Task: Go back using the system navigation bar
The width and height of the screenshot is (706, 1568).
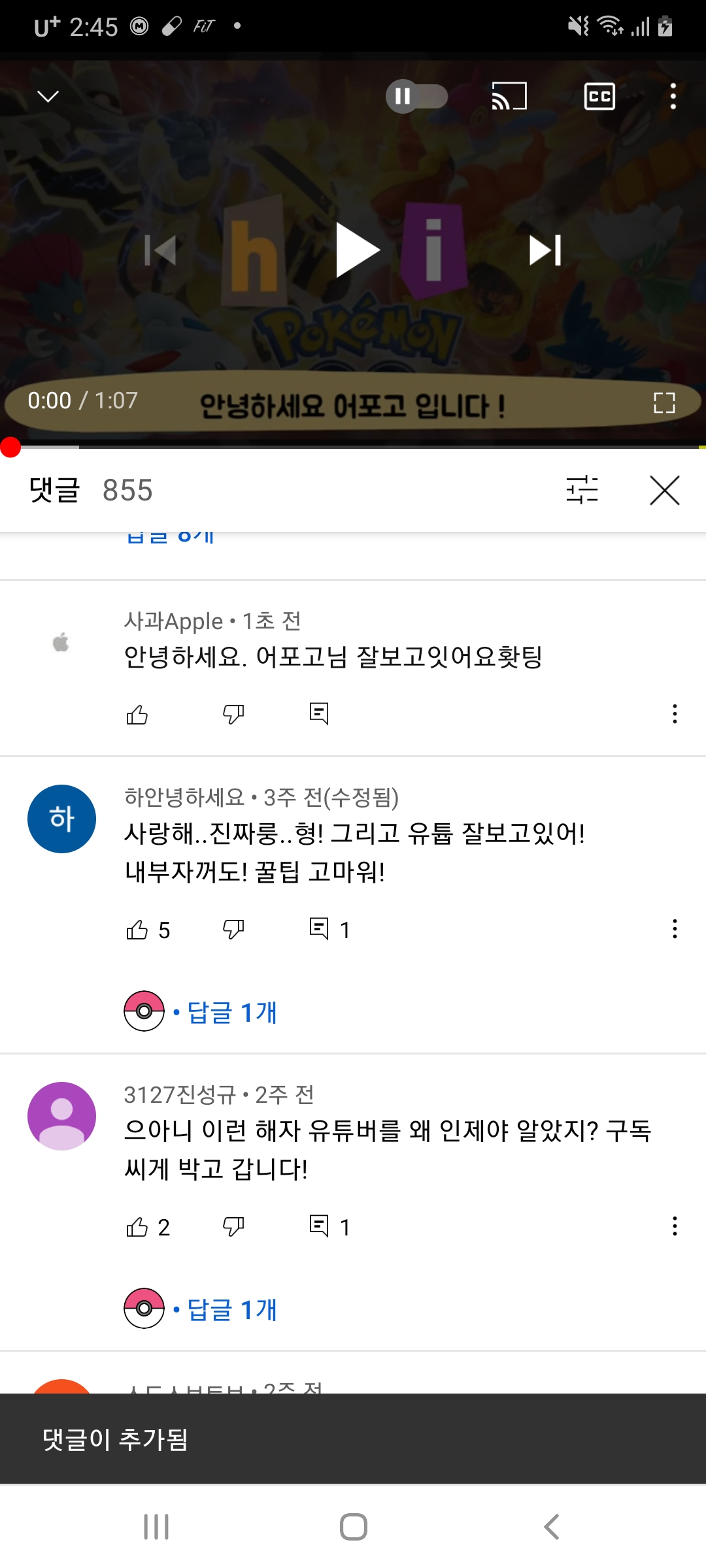Action: click(x=551, y=1527)
